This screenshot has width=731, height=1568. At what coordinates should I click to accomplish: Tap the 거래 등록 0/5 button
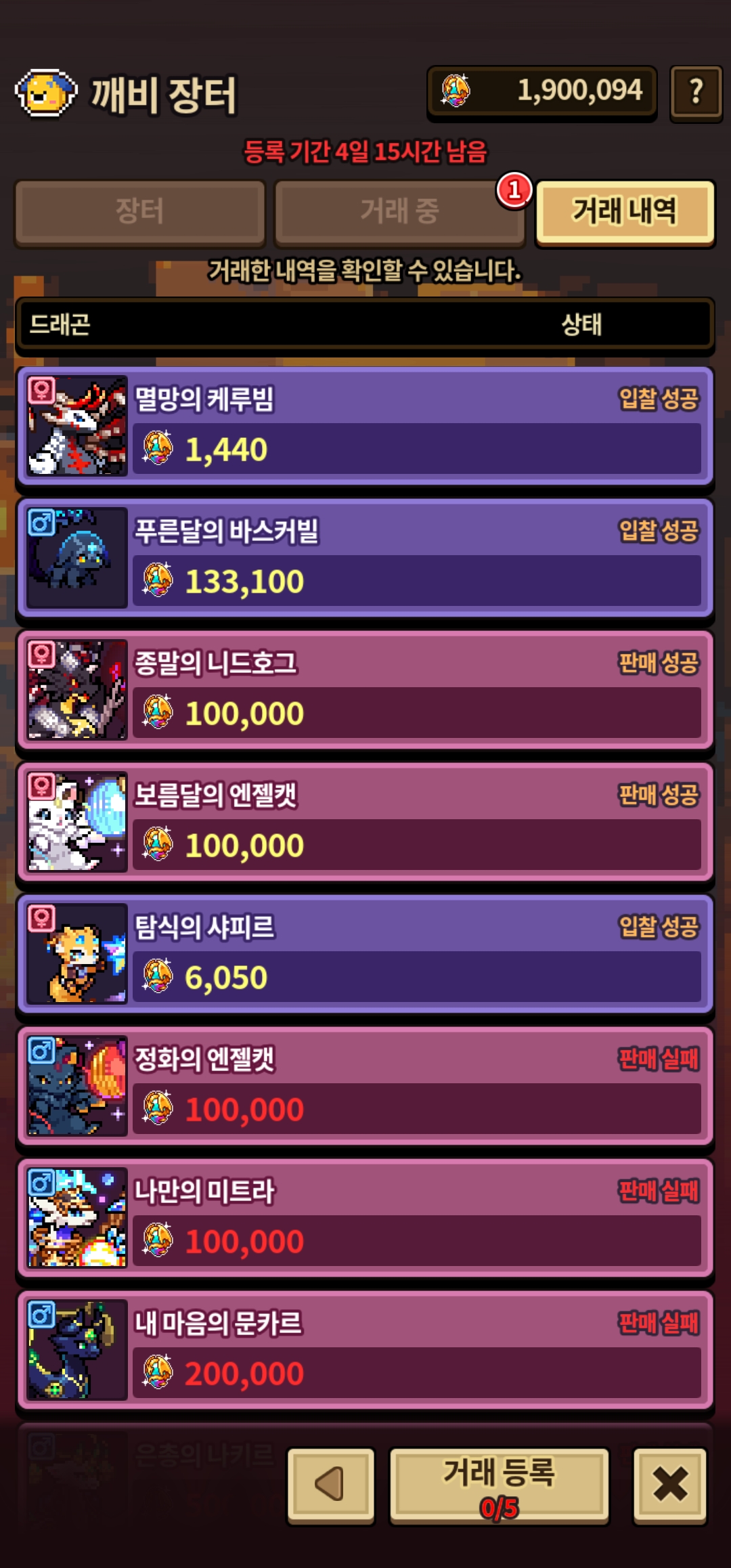coord(500,1486)
